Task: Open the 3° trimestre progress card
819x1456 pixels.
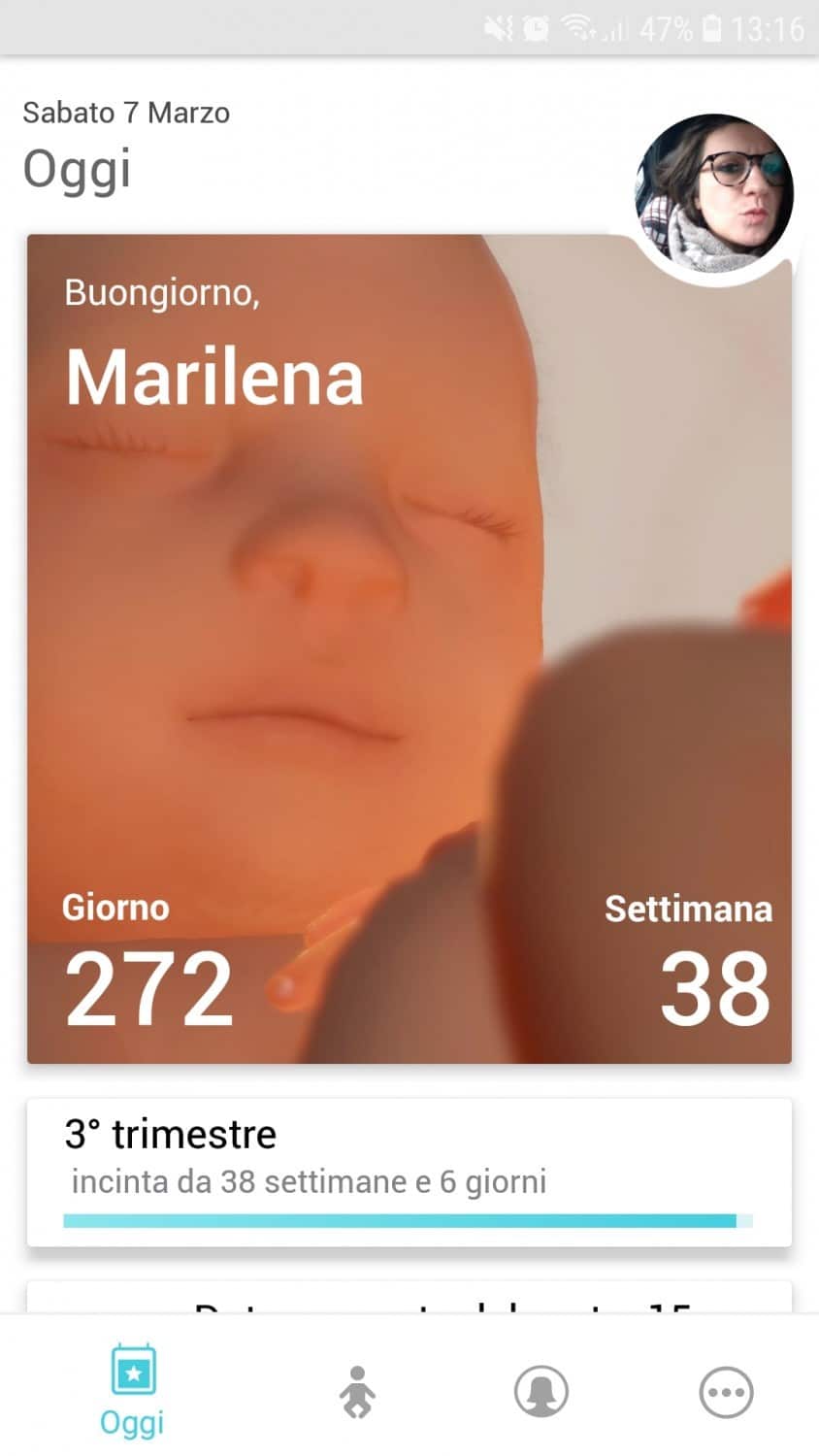Action: [409, 1172]
